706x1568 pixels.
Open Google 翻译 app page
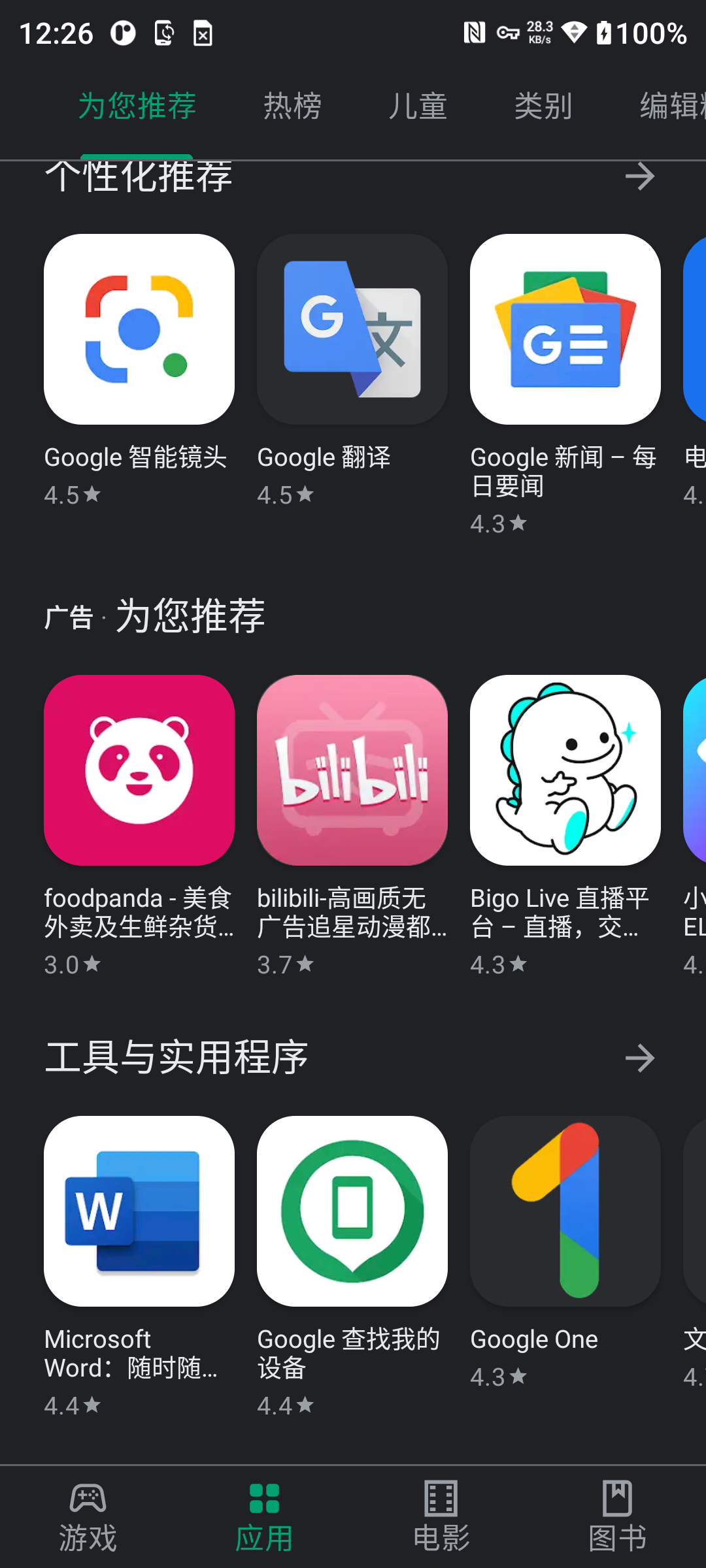[x=352, y=329]
